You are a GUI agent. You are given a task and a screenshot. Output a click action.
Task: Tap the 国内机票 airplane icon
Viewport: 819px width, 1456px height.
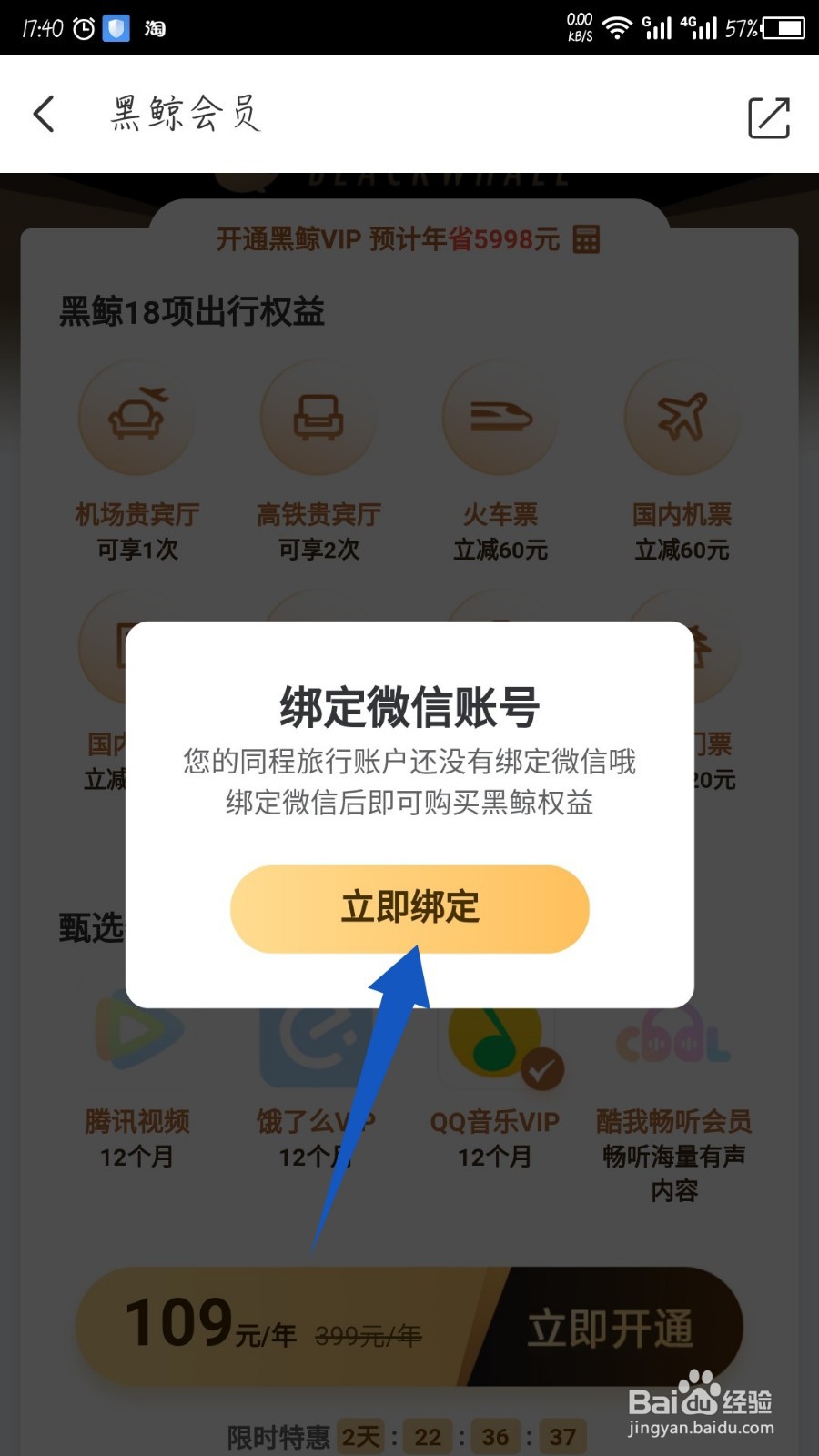pos(682,416)
